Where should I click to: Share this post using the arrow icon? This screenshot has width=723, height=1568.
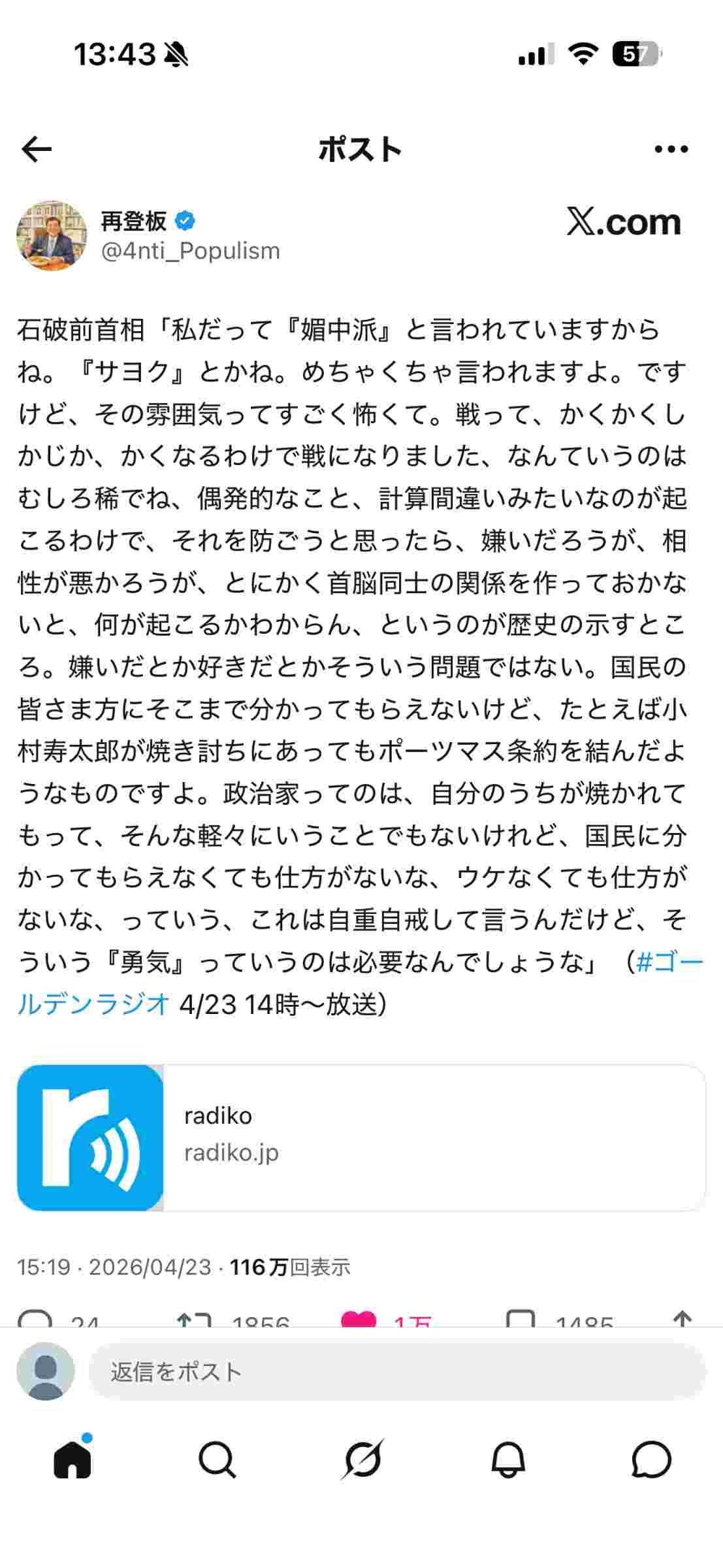pyautogui.click(x=682, y=1318)
